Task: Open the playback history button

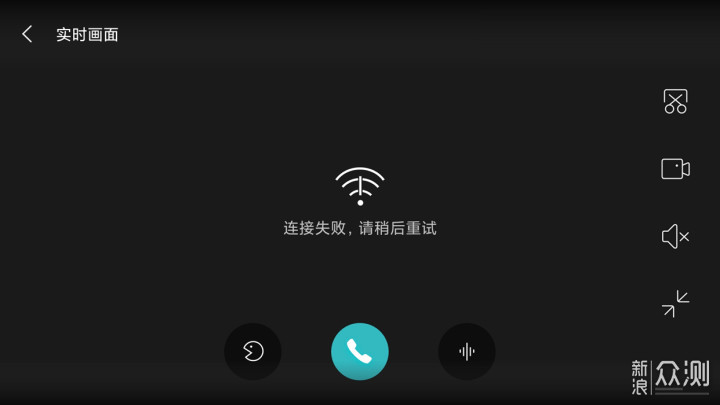Action: coord(253,351)
